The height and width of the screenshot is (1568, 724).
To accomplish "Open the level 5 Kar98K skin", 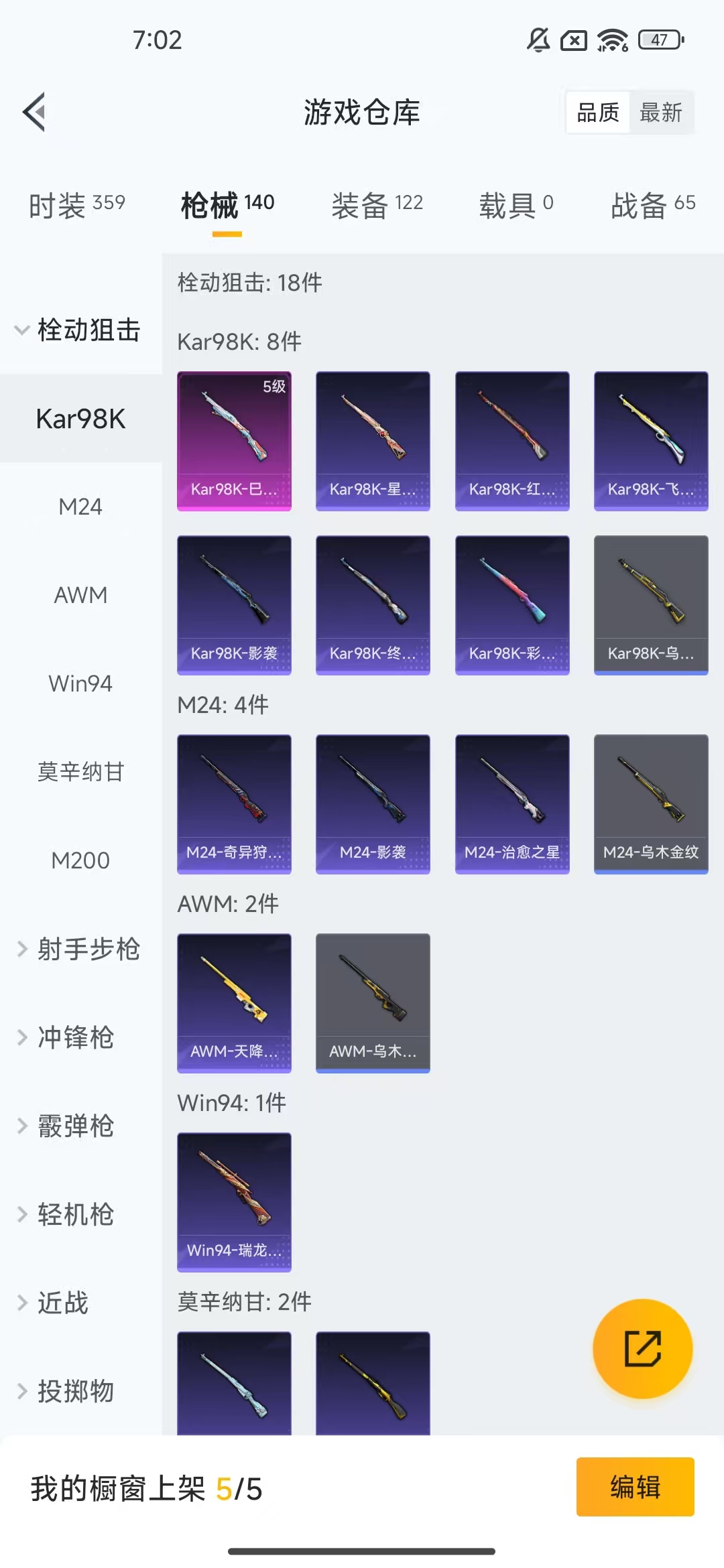I will (x=234, y=441).
